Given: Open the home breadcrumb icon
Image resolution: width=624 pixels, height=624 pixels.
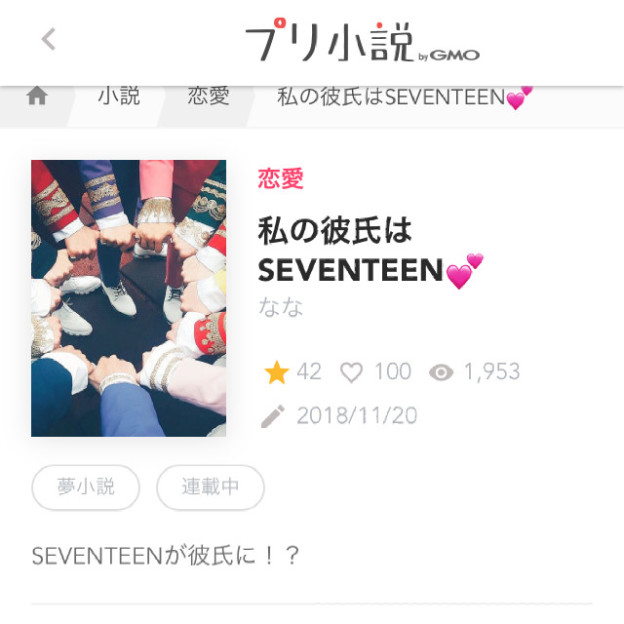Looking at the screenshot, I should 37,96.
